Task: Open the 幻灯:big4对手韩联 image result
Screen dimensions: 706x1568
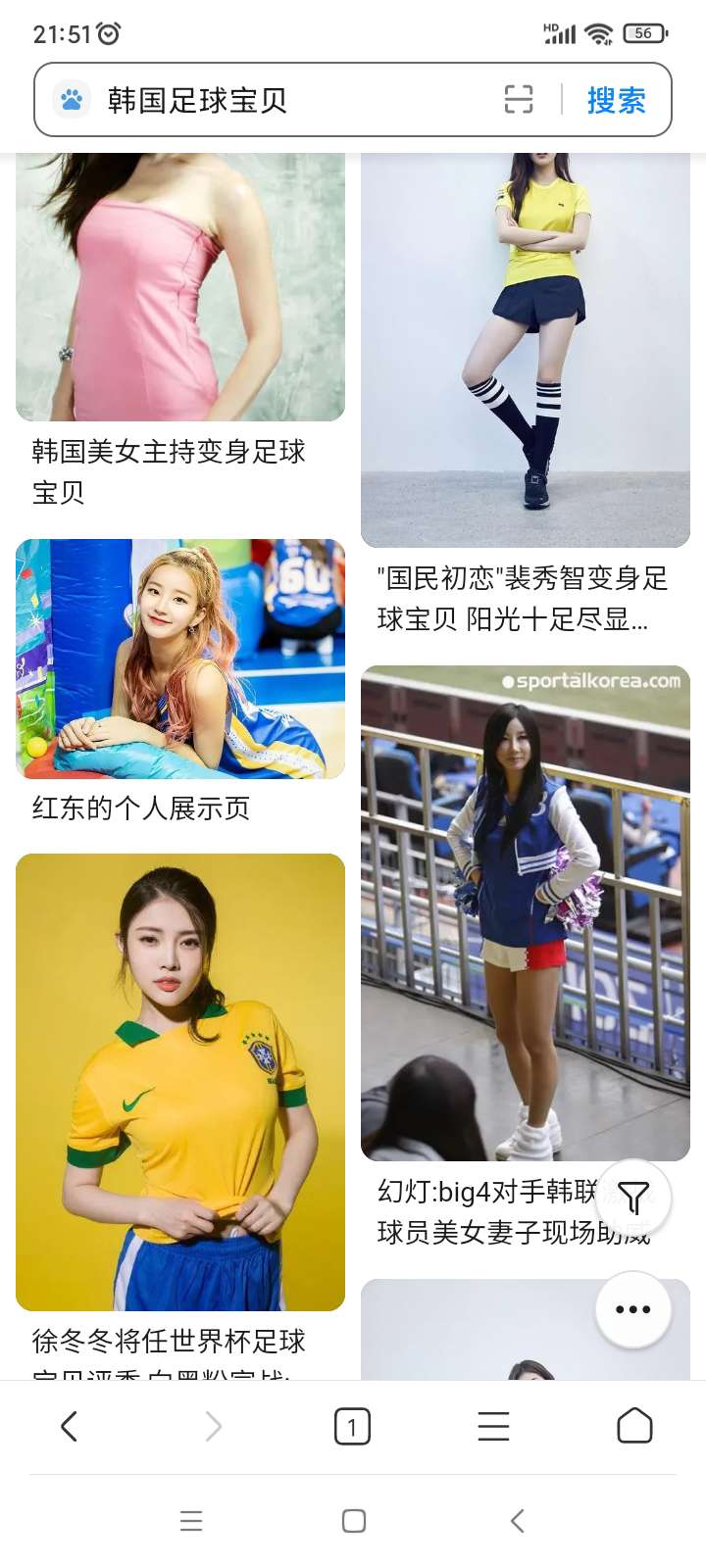Action: click(x=525, y=911)
